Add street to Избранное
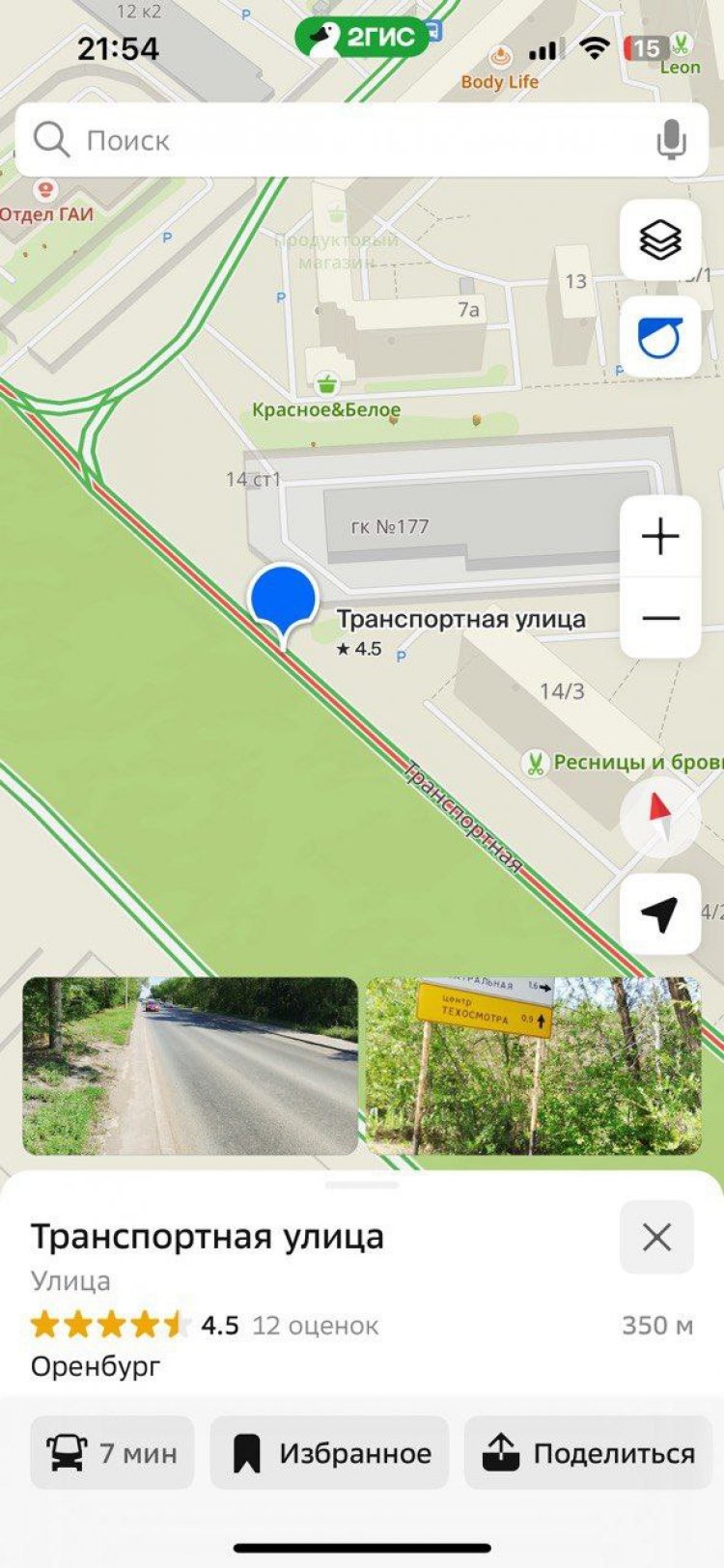Screen dimensions: 724x1568 [x=330, y=1452]
